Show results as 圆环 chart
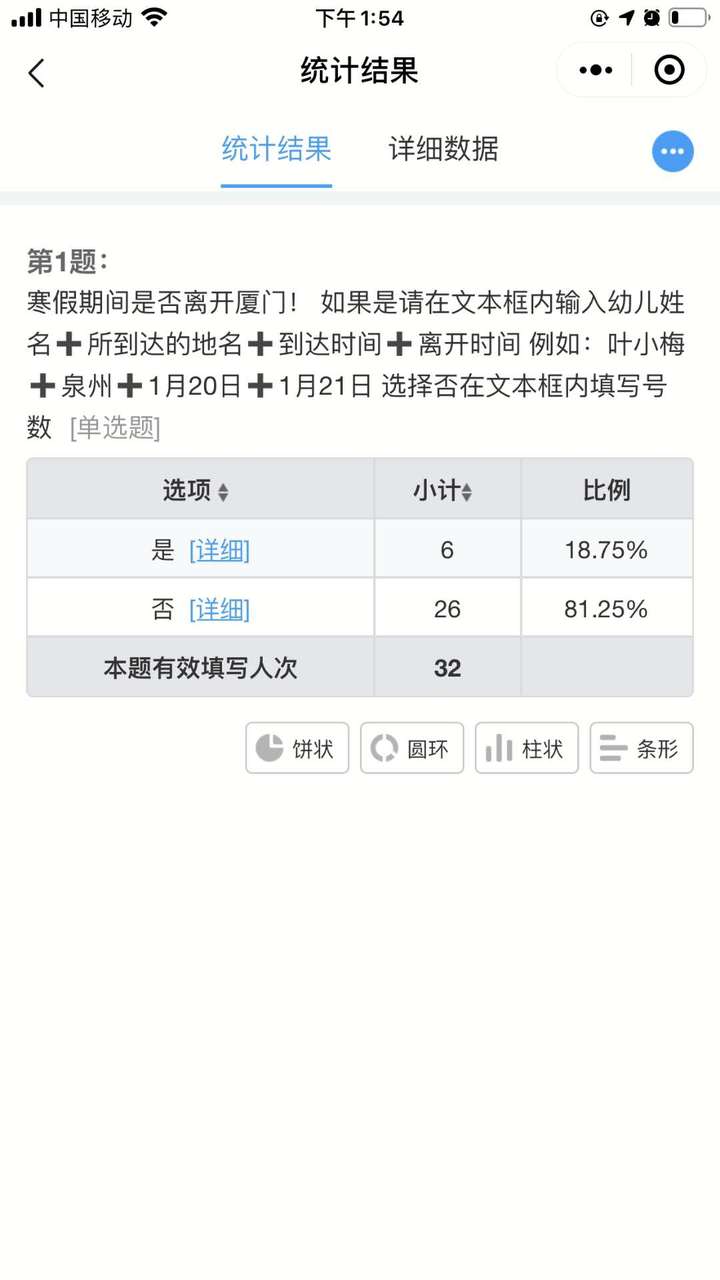 pos(412,748)
